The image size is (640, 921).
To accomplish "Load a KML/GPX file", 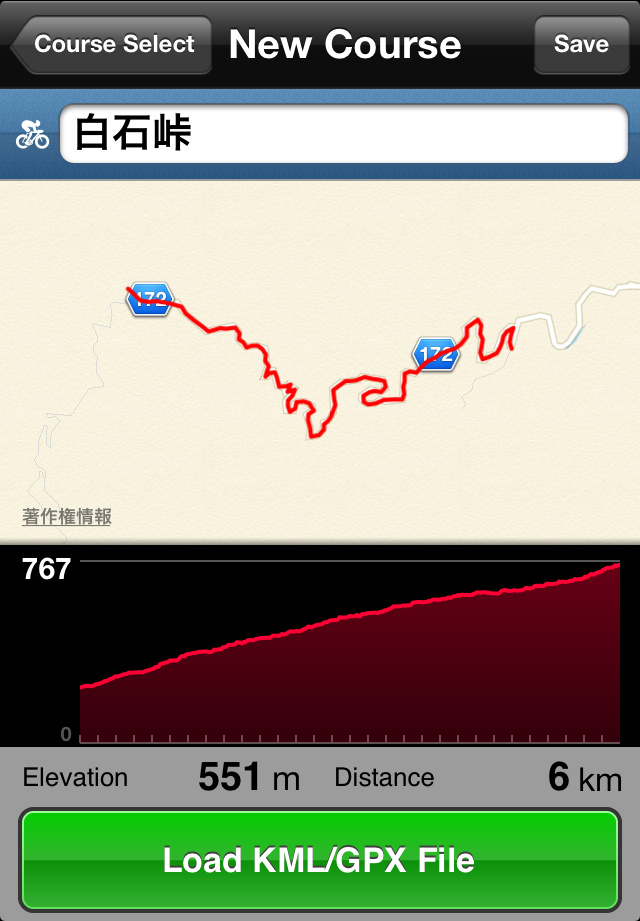I will coord(319,860).
